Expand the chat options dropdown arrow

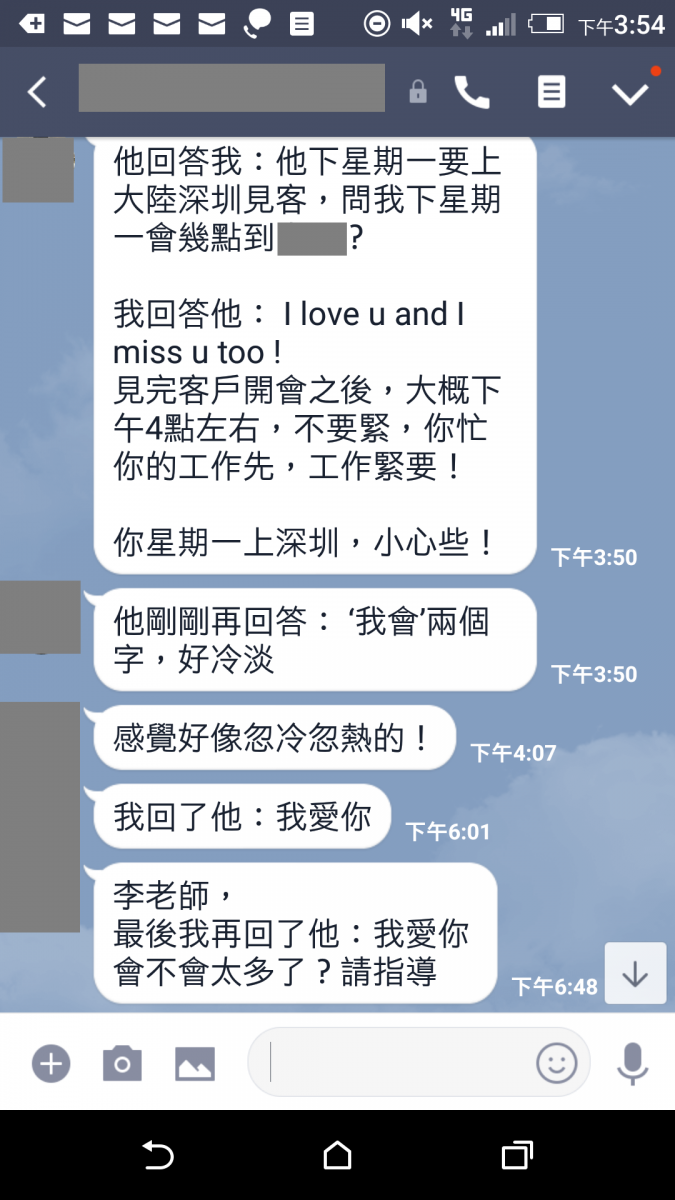[x=630, y=93]
